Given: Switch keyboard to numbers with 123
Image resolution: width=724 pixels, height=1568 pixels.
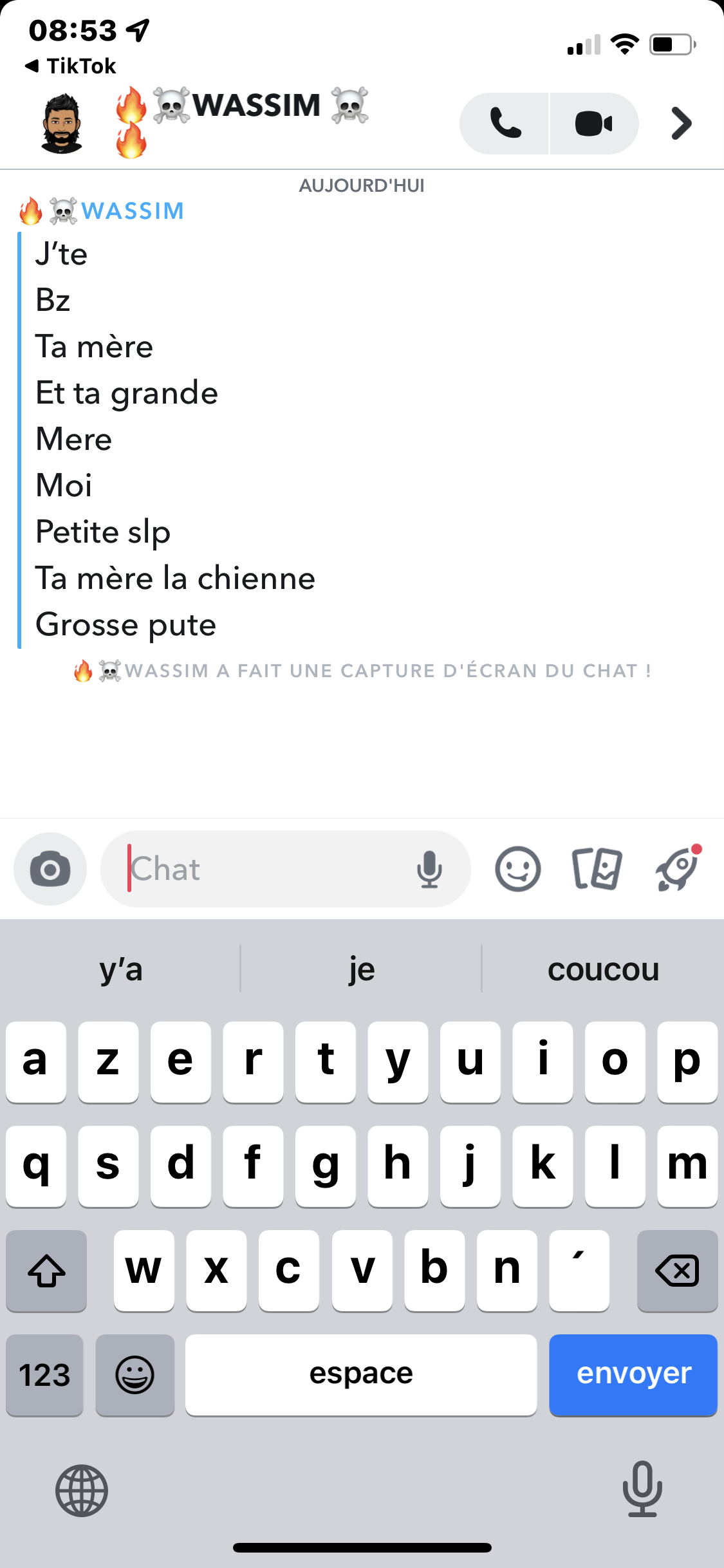Looking at the screenshot, I should [x=44, y=1374].
